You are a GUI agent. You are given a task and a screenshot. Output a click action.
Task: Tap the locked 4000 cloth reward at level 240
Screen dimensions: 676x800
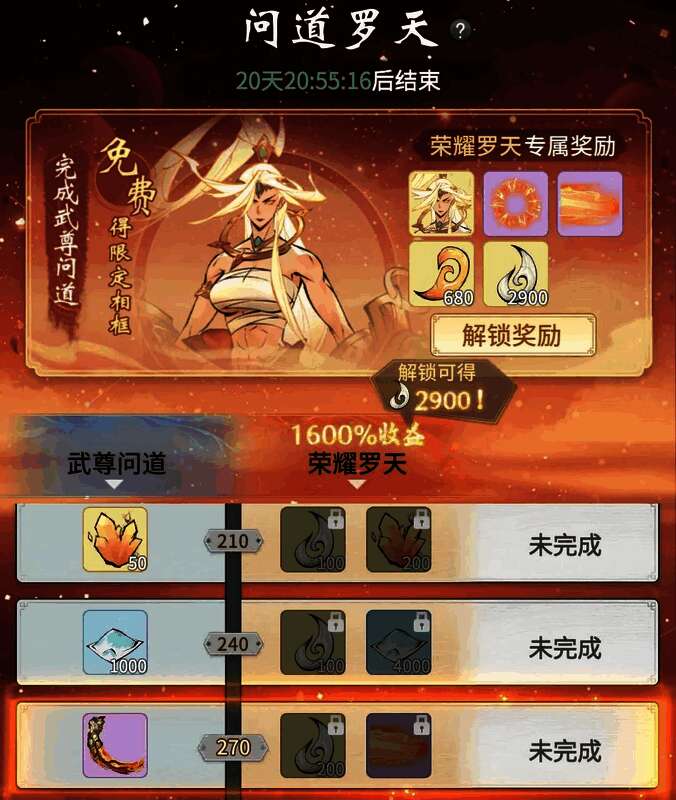click(398, 643)
